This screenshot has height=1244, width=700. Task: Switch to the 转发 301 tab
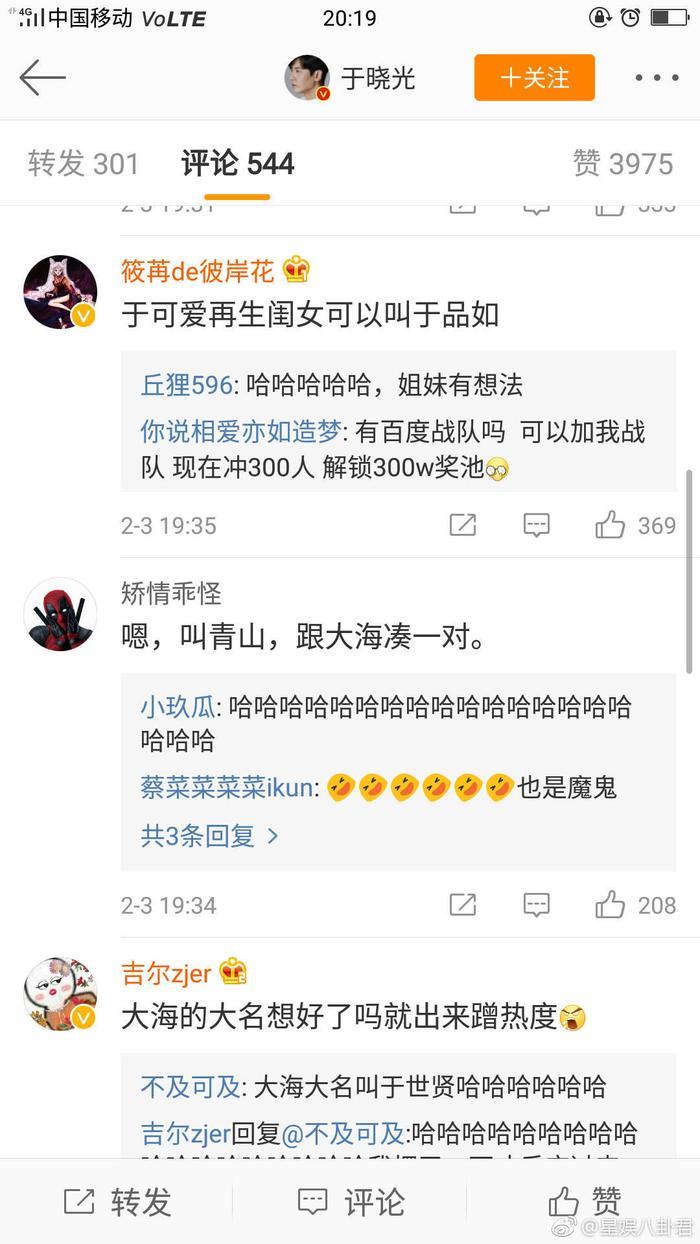click(x=83, y=164)
